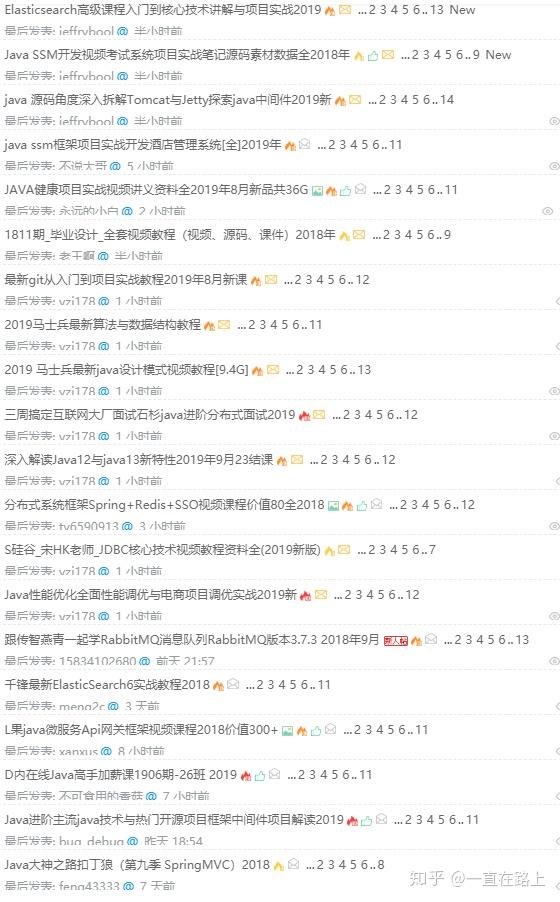
Task: Open the 千锋ElasticSearch6实战教程 thread
Action: click(106, 685)
